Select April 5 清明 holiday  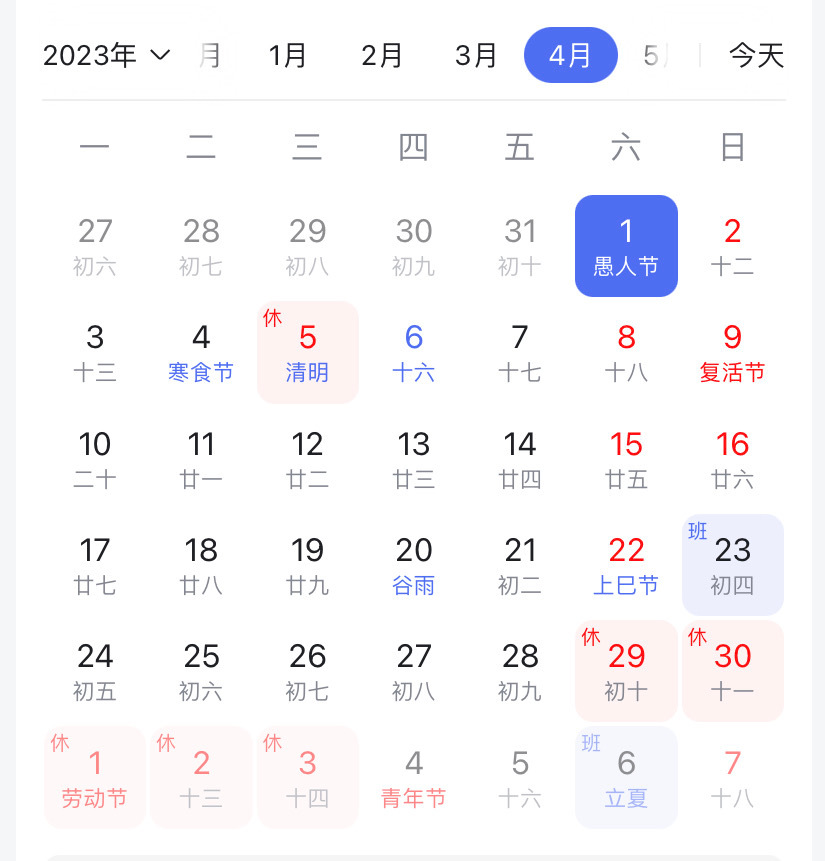(x=308, y=352)
